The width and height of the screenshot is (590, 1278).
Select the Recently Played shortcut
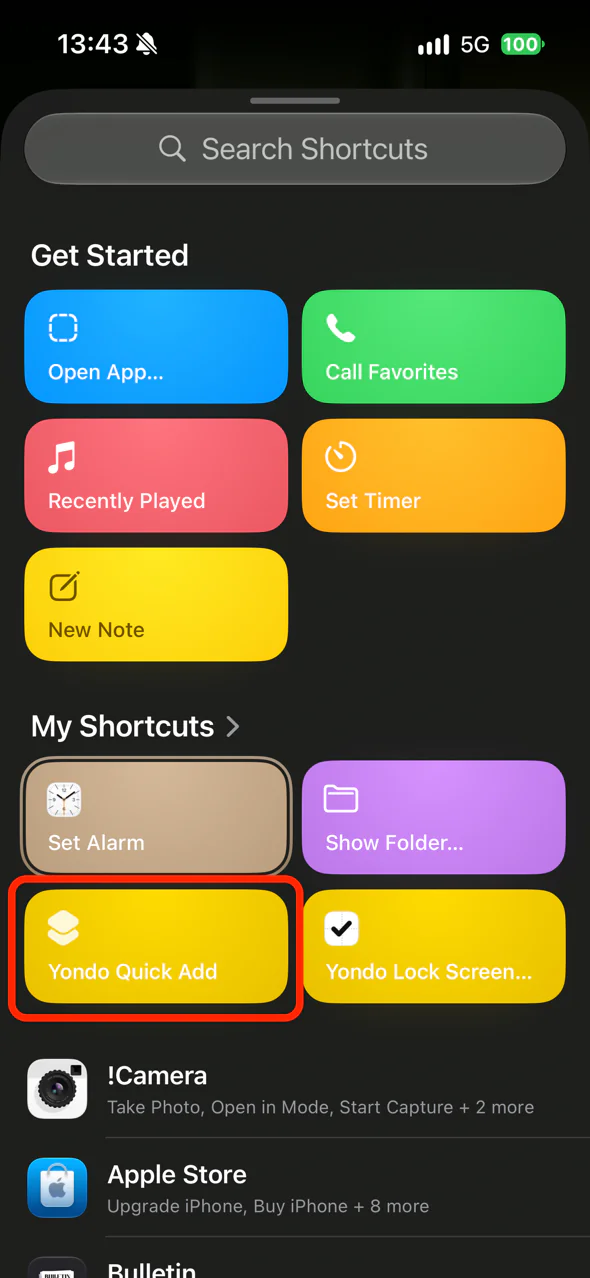(x=156, y=475)
